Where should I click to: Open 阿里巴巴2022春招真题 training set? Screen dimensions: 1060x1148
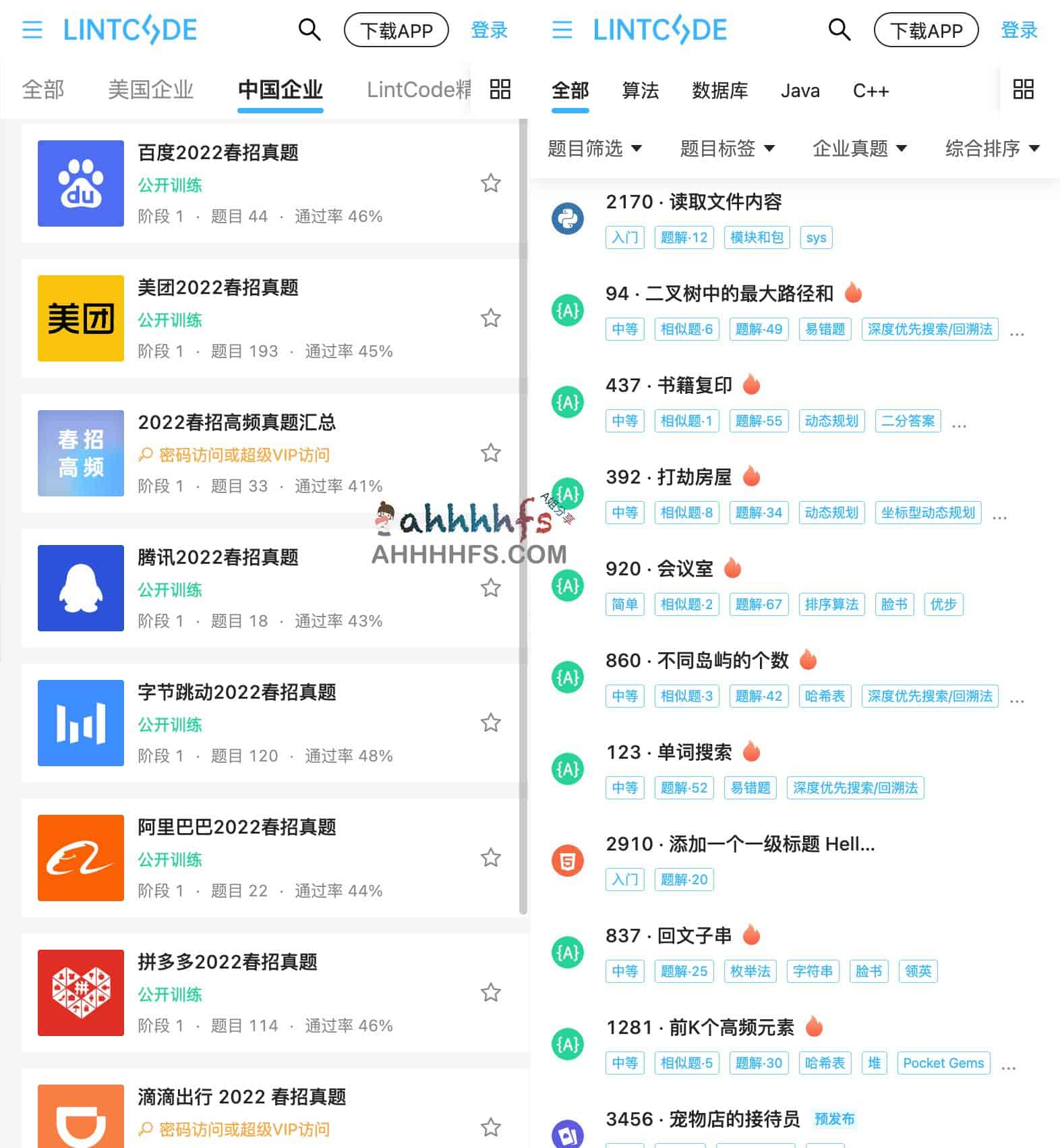(237, 828)
